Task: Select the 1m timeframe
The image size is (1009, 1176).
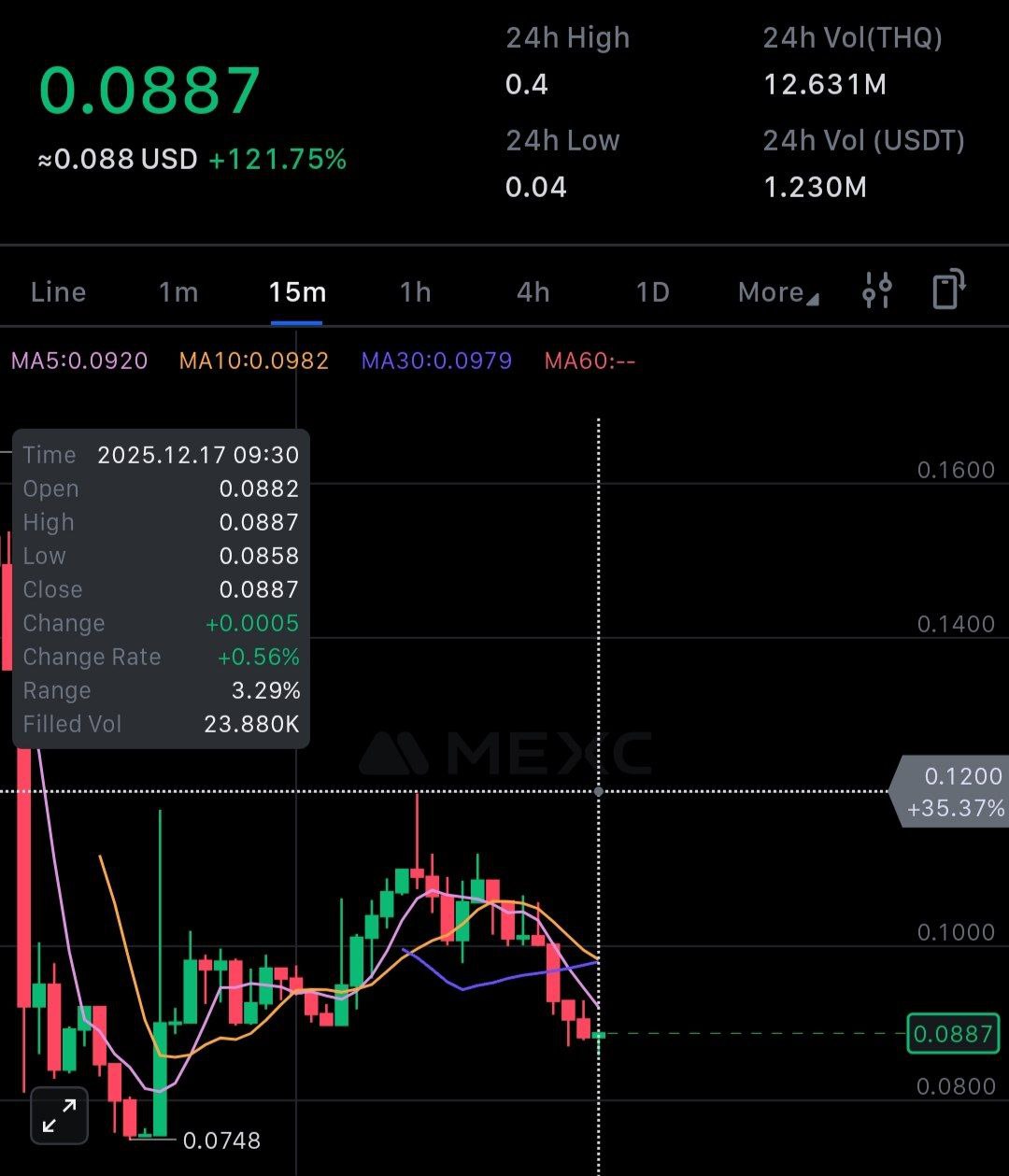Action: [178, 292]
